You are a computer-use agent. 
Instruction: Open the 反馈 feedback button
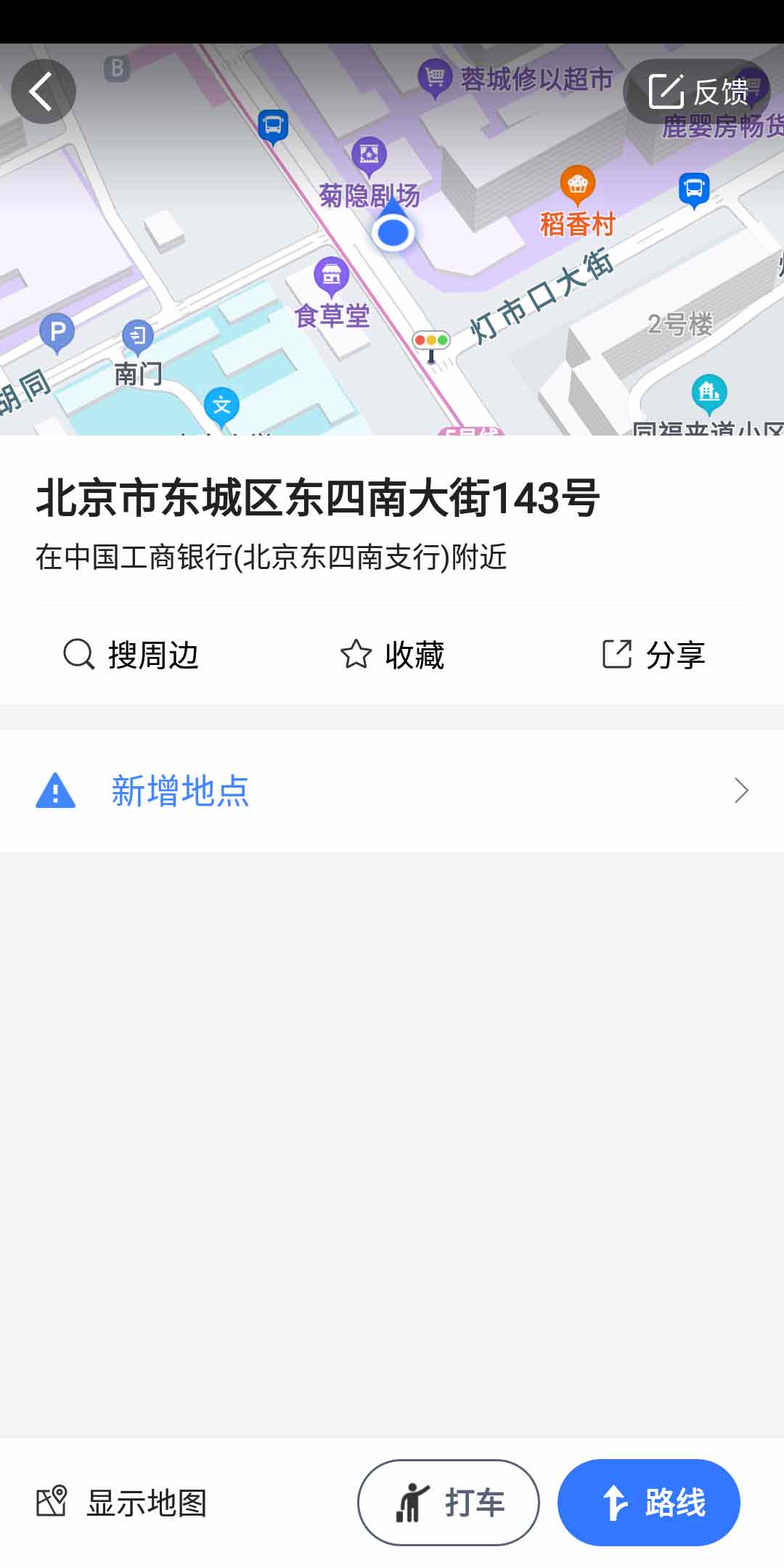point(696,91)
